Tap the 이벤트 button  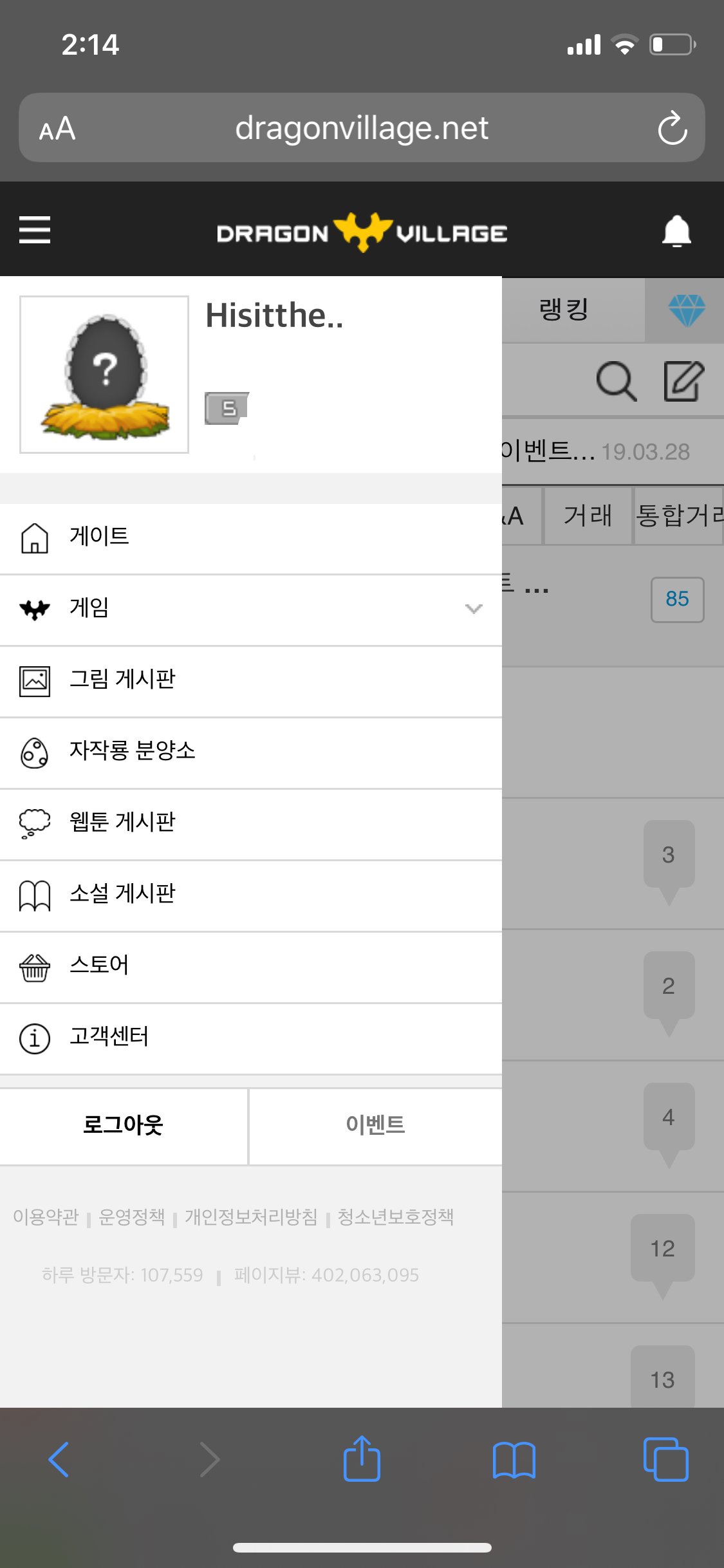tap(375, 1125)
